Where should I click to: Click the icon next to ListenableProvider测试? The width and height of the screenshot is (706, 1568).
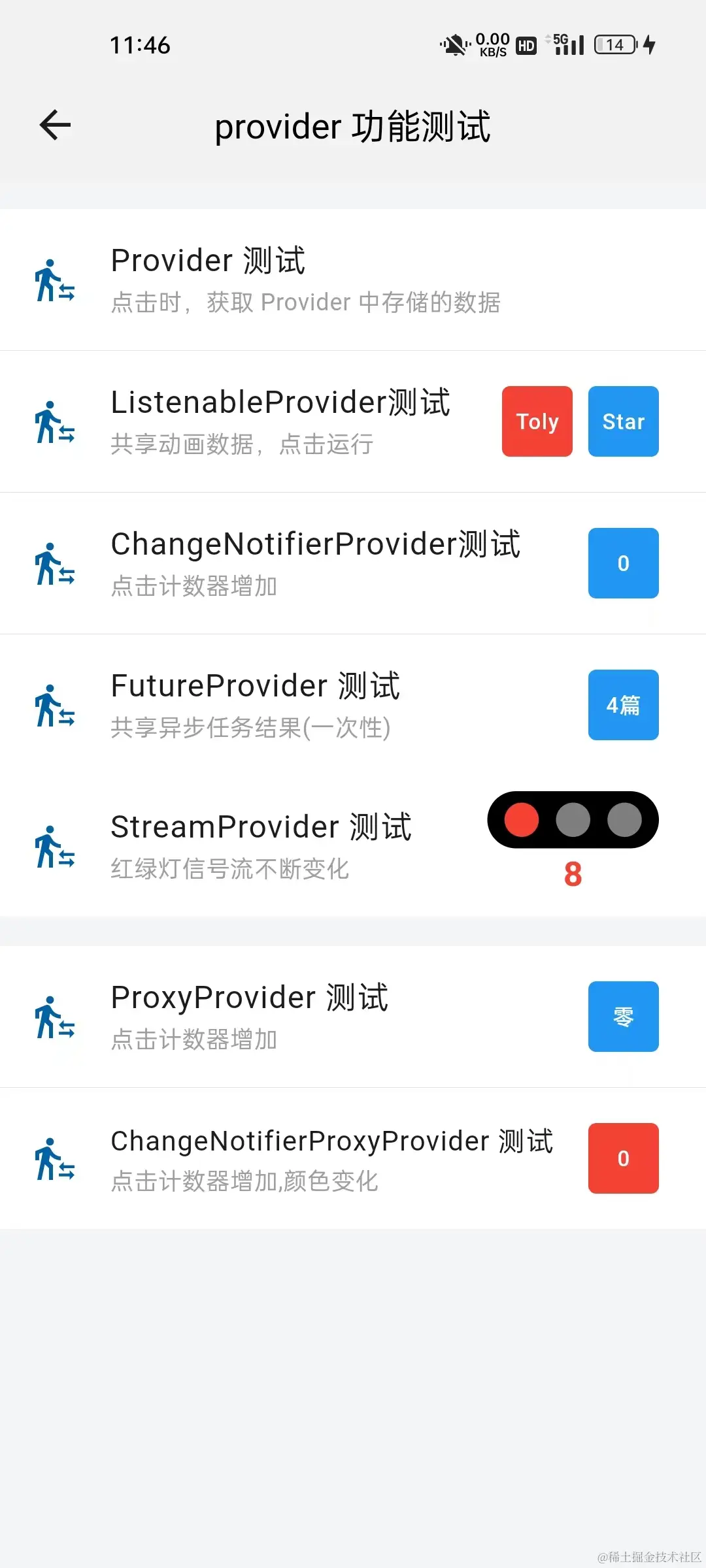pyautogui.click(x=55, y=421)
